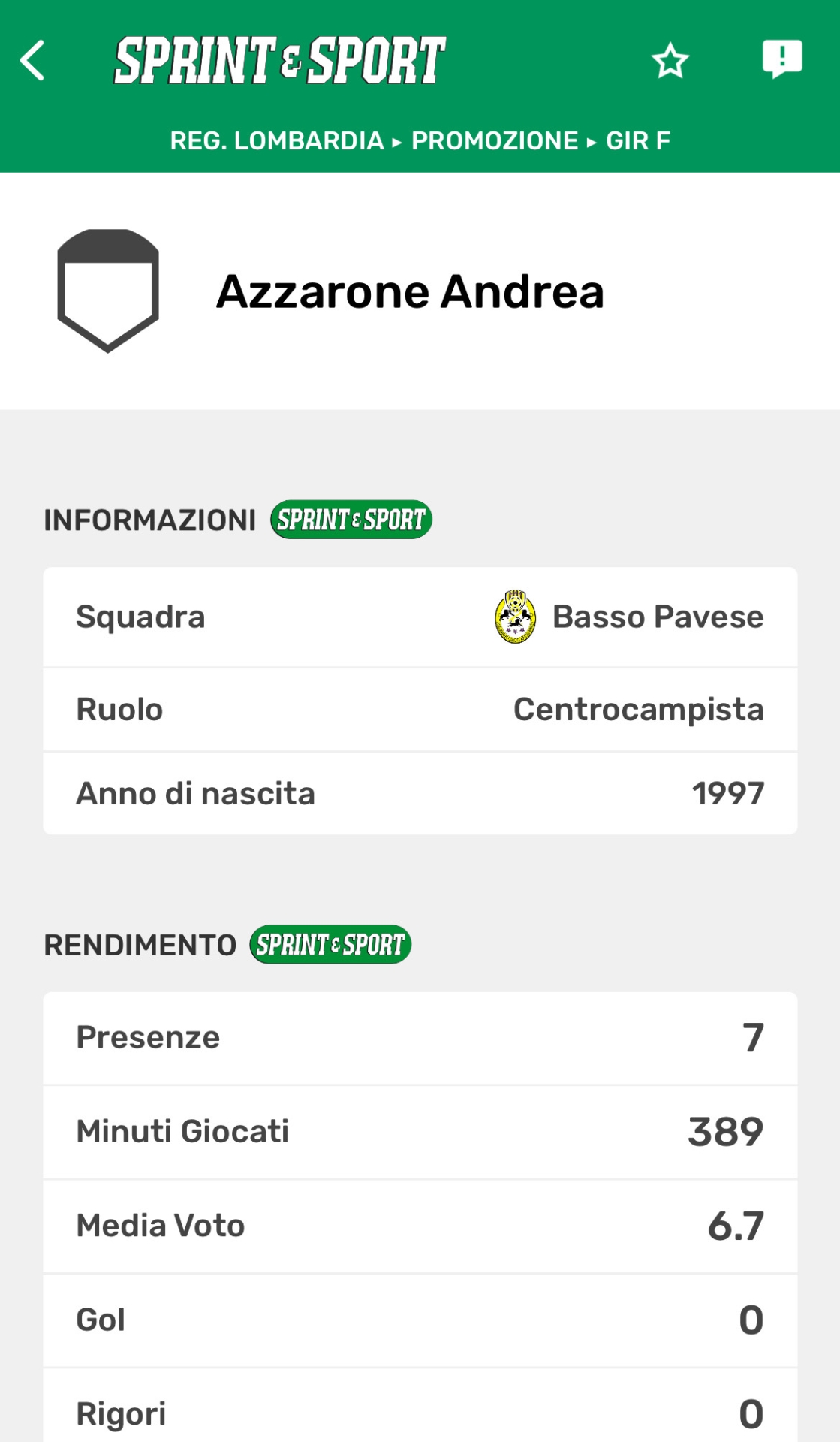The height and width of the screenshot is (1442, 840).
Task: Go back using the header arrow
Action: coord(33,60)
